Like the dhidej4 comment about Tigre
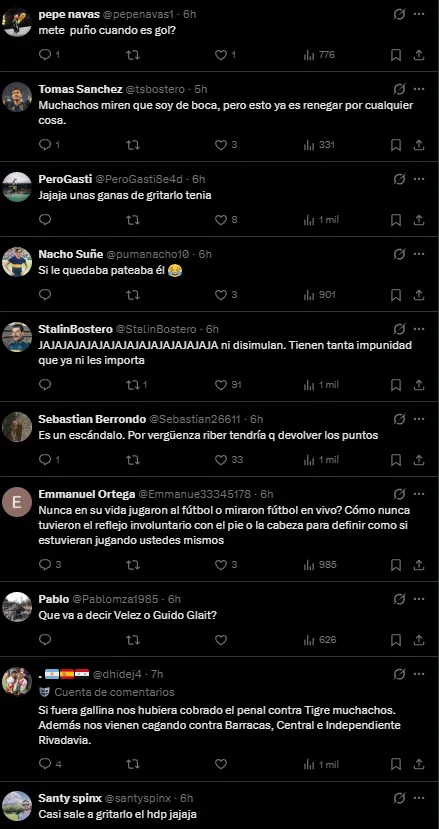The width and height of the screenshot is (439, 829). (x=221, y=764)
